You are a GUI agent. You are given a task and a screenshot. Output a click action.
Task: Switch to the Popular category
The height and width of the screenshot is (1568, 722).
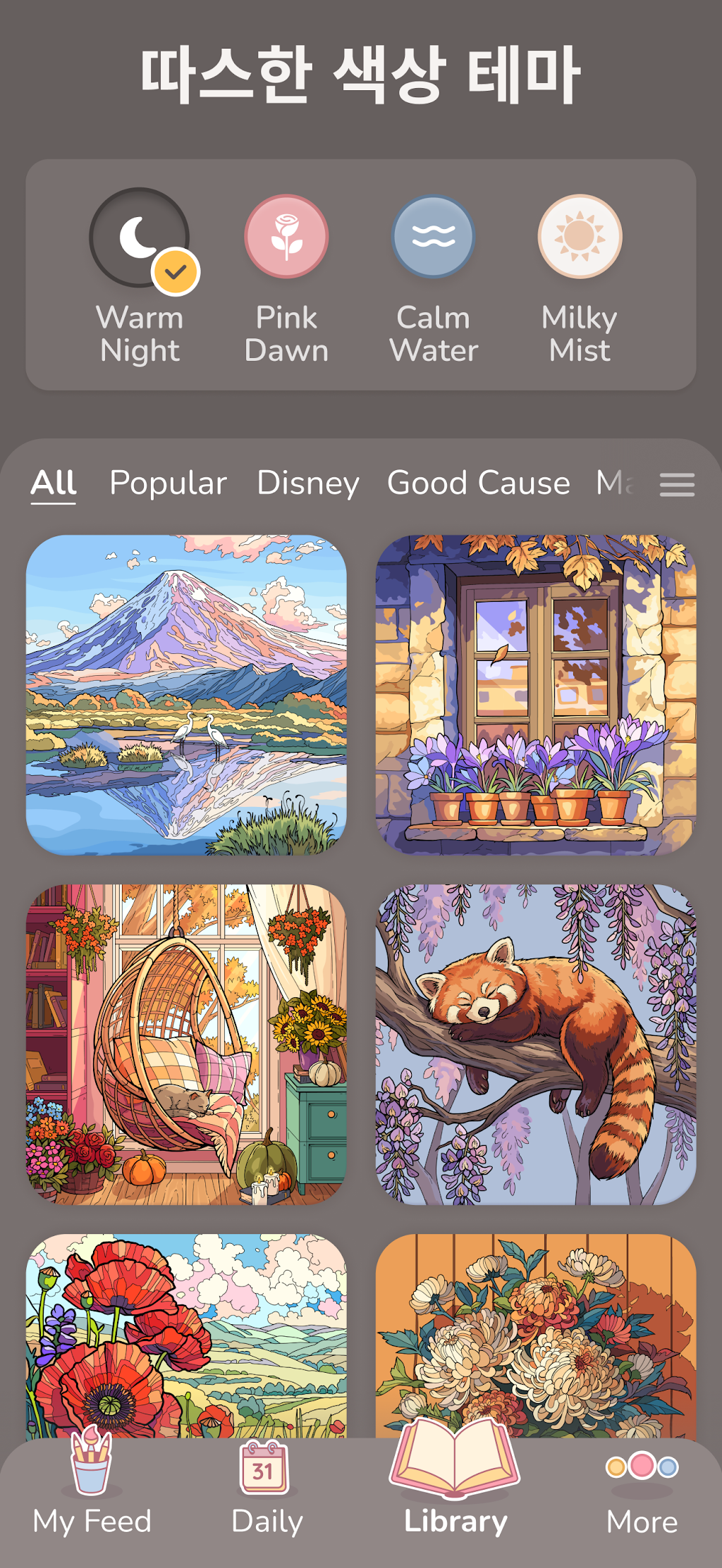coord(169,483)
